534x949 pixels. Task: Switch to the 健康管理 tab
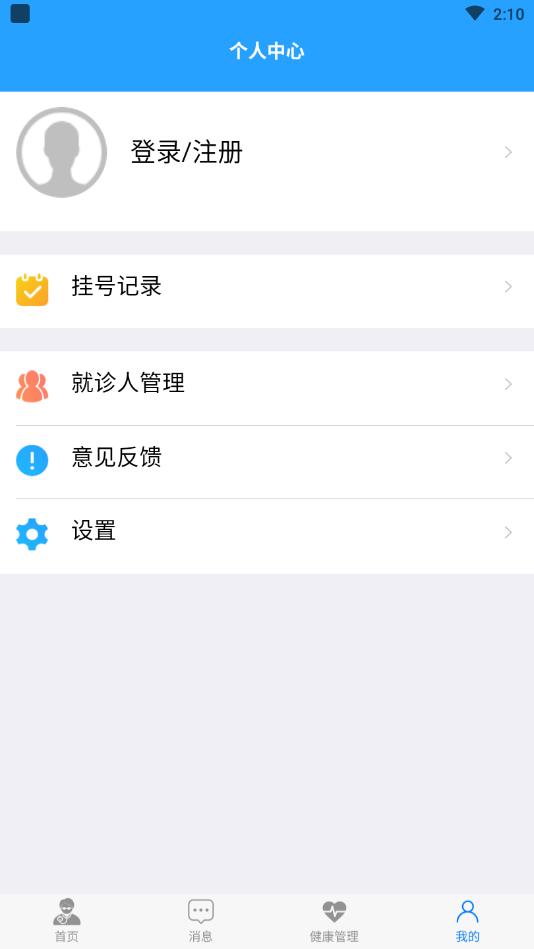pyautogui.click(x=334, y=921)
